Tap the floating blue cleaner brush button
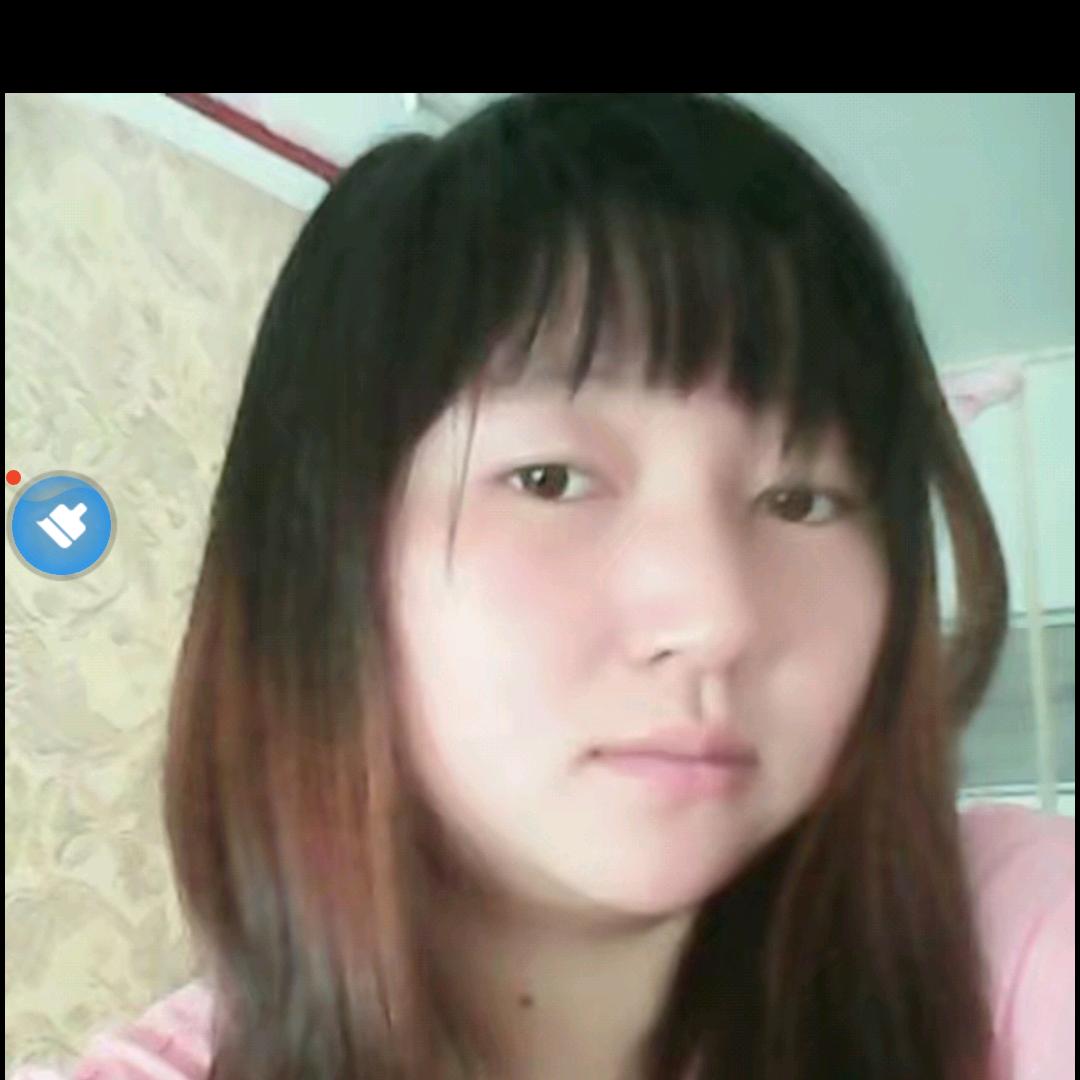Image resolution: width=1080 pixels, height=1080 pixels. coord(61,526)
